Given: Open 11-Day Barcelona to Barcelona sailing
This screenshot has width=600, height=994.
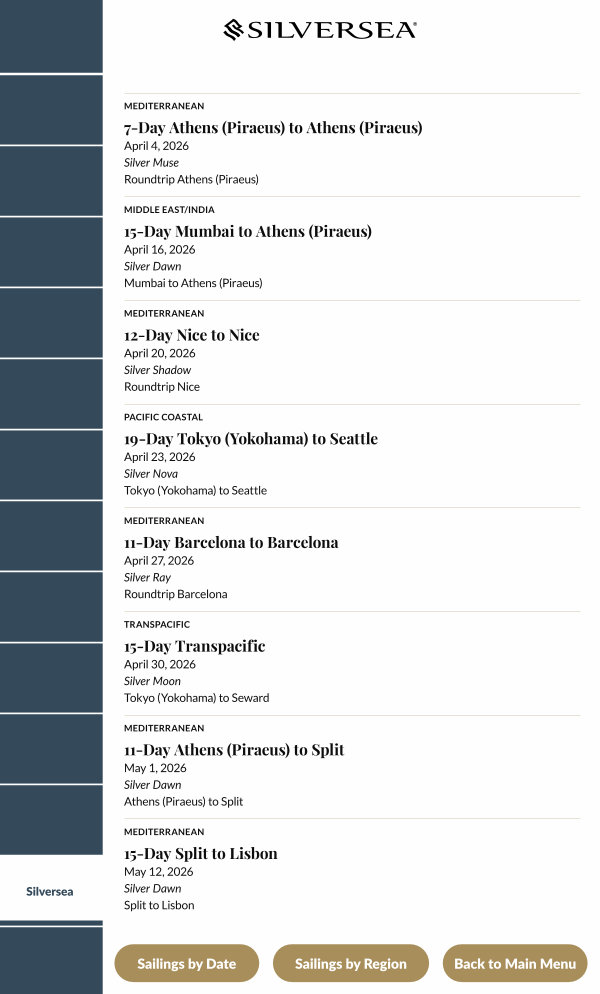Looking at the screenshot, I should click(x=231, y=543).
